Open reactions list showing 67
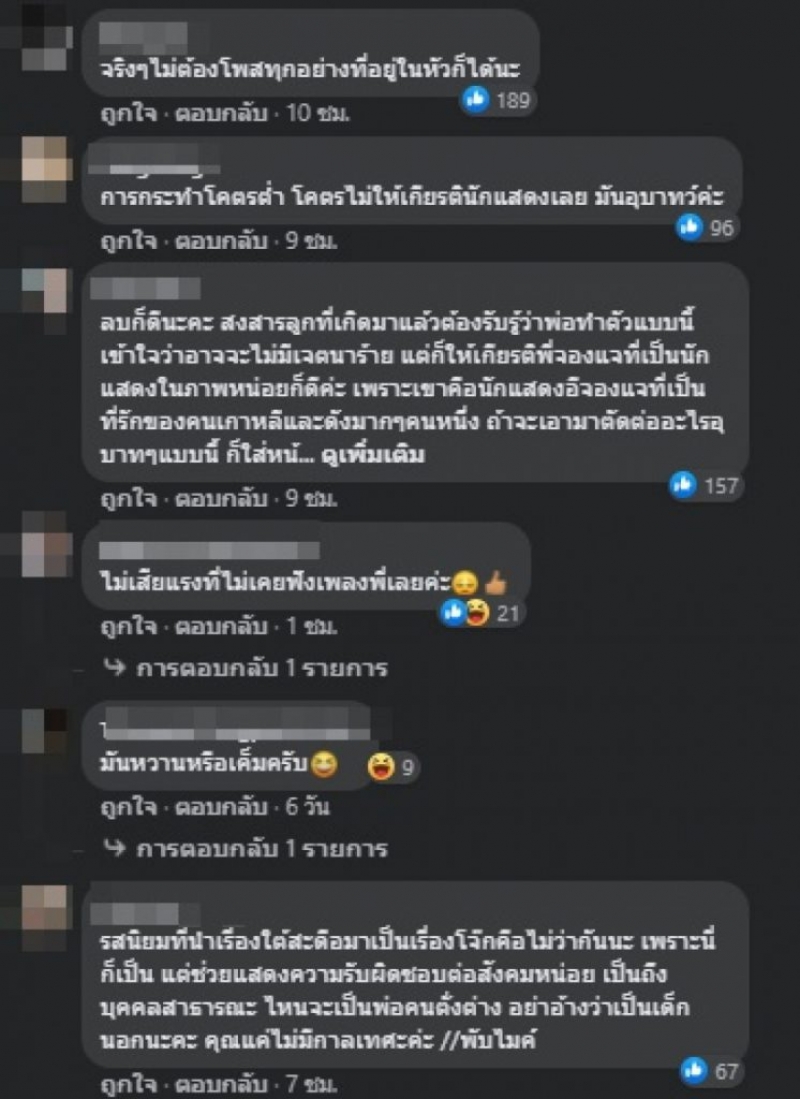 pos(711,1072)
